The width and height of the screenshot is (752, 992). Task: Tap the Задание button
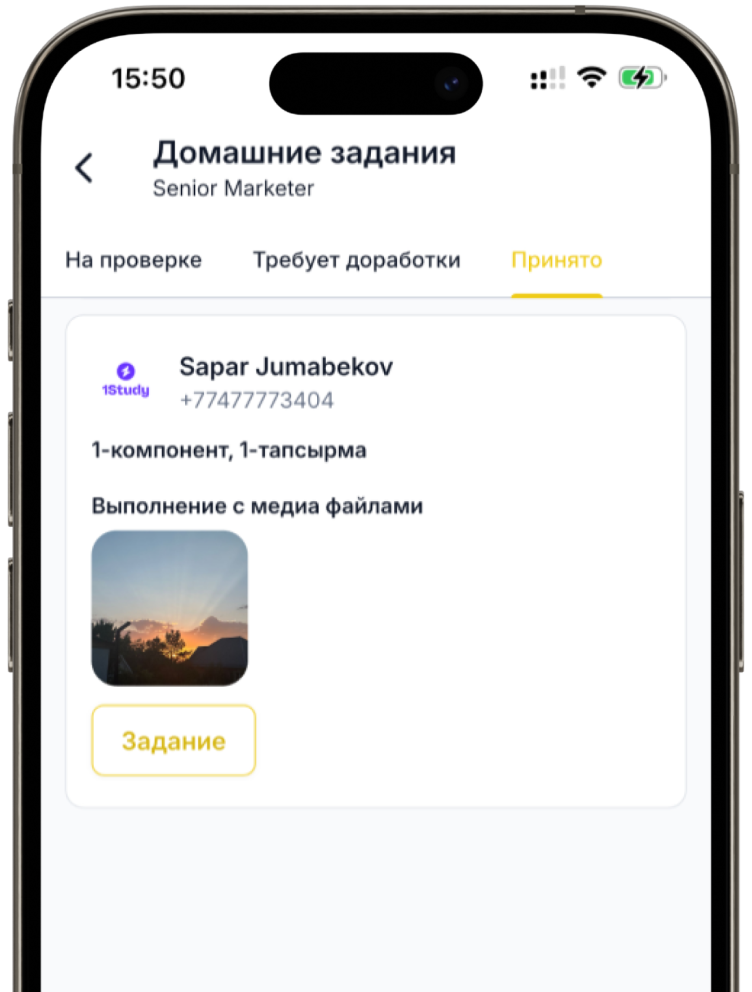tap(173, 741)
